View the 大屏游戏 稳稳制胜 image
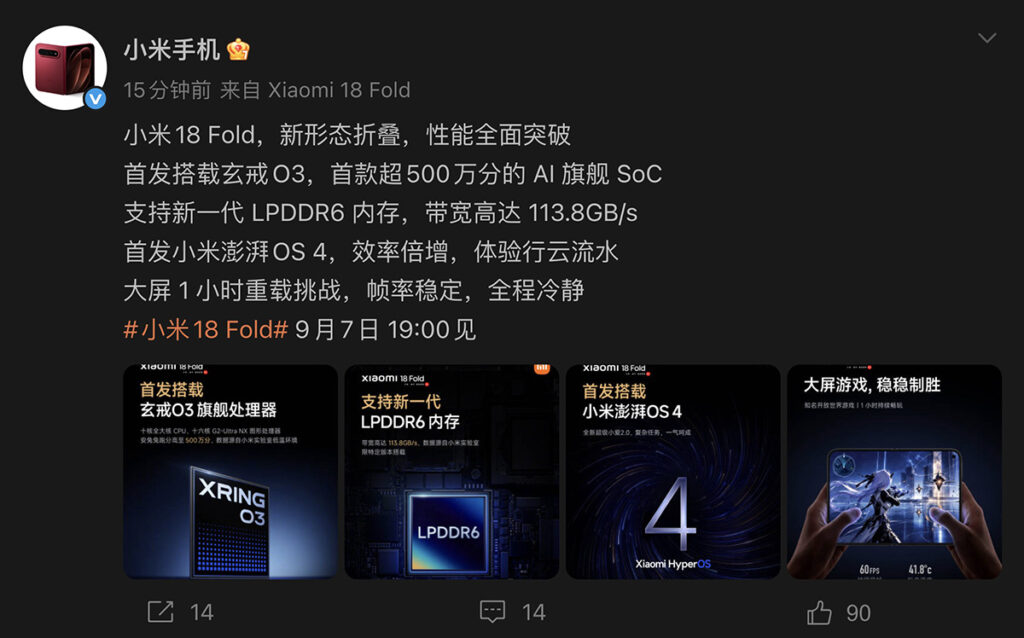Viewport: 1024px width, 638px height. (x=894, y=471)
